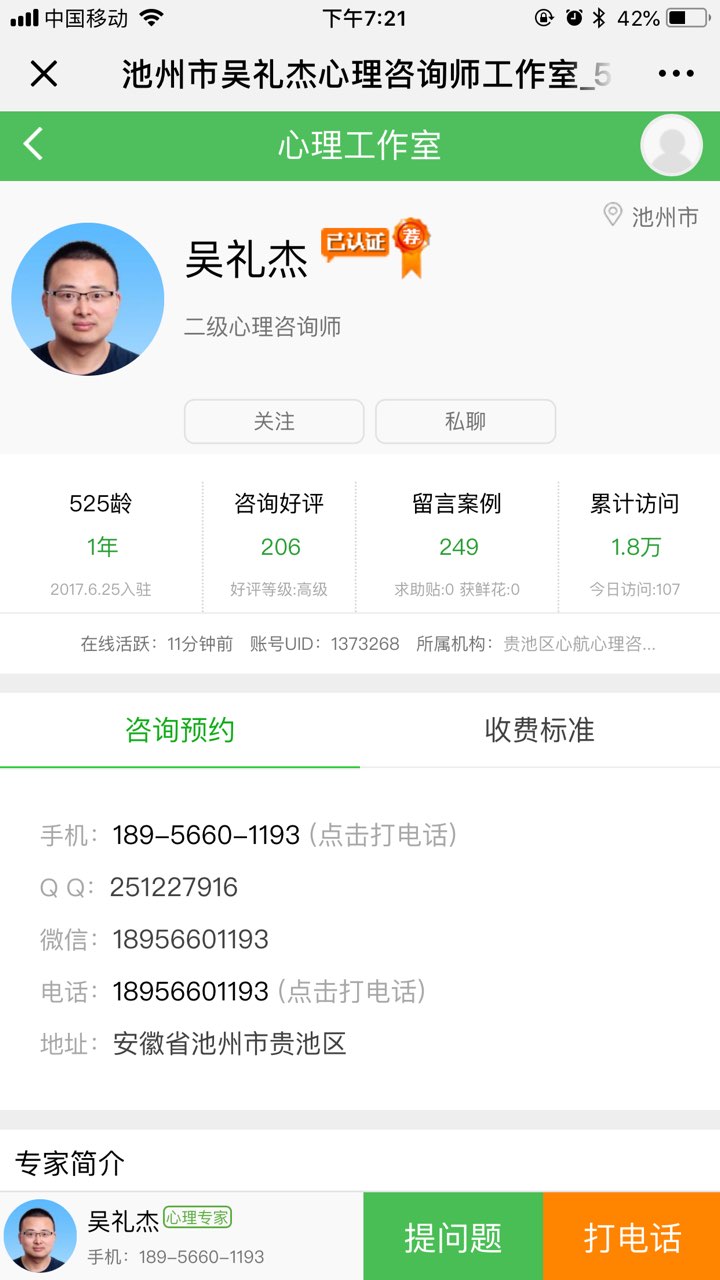720x1280 pixels.
Task: Tap the 关注 follow button
Action: tap(274, 421)
